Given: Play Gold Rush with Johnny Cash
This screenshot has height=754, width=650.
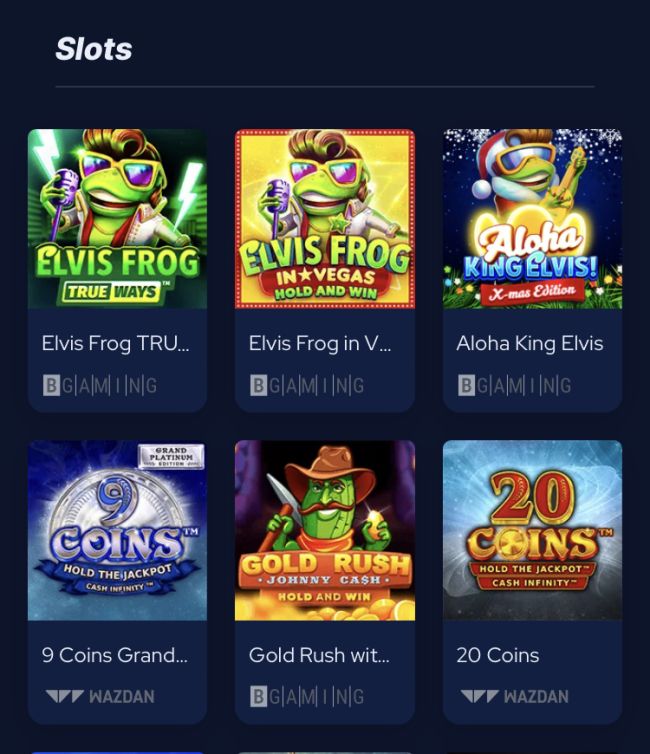Looking at the screenshot, I should [x=324, y=531].
